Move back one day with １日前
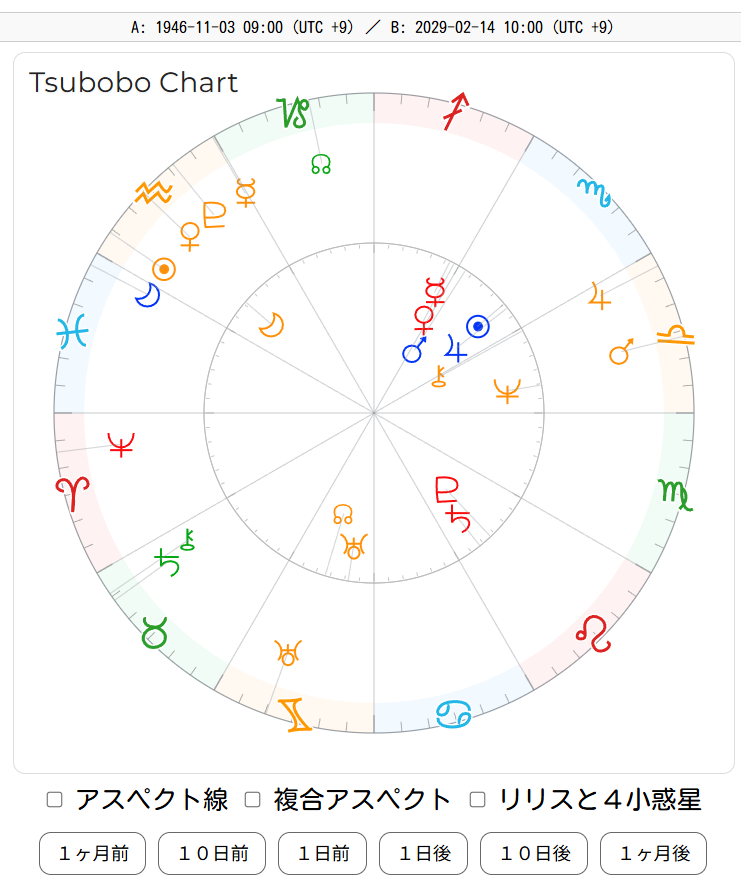Screen dimensions: 741x886 [322, 853]
